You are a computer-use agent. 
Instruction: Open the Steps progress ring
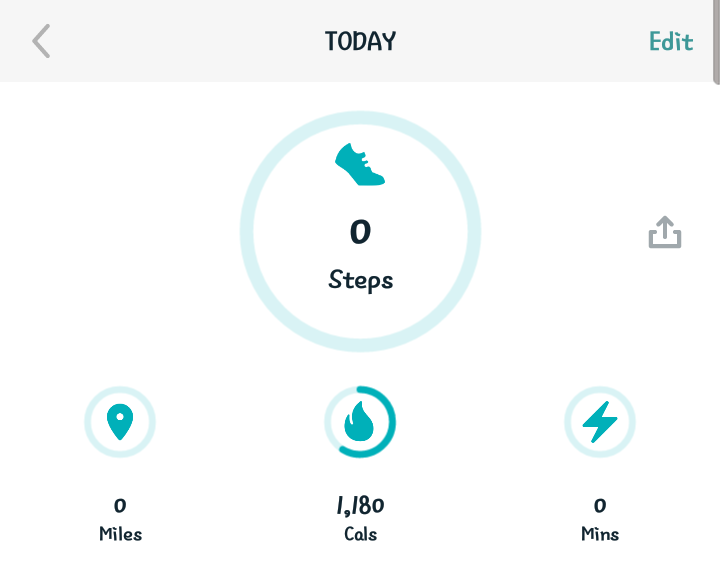pos(360,232)
